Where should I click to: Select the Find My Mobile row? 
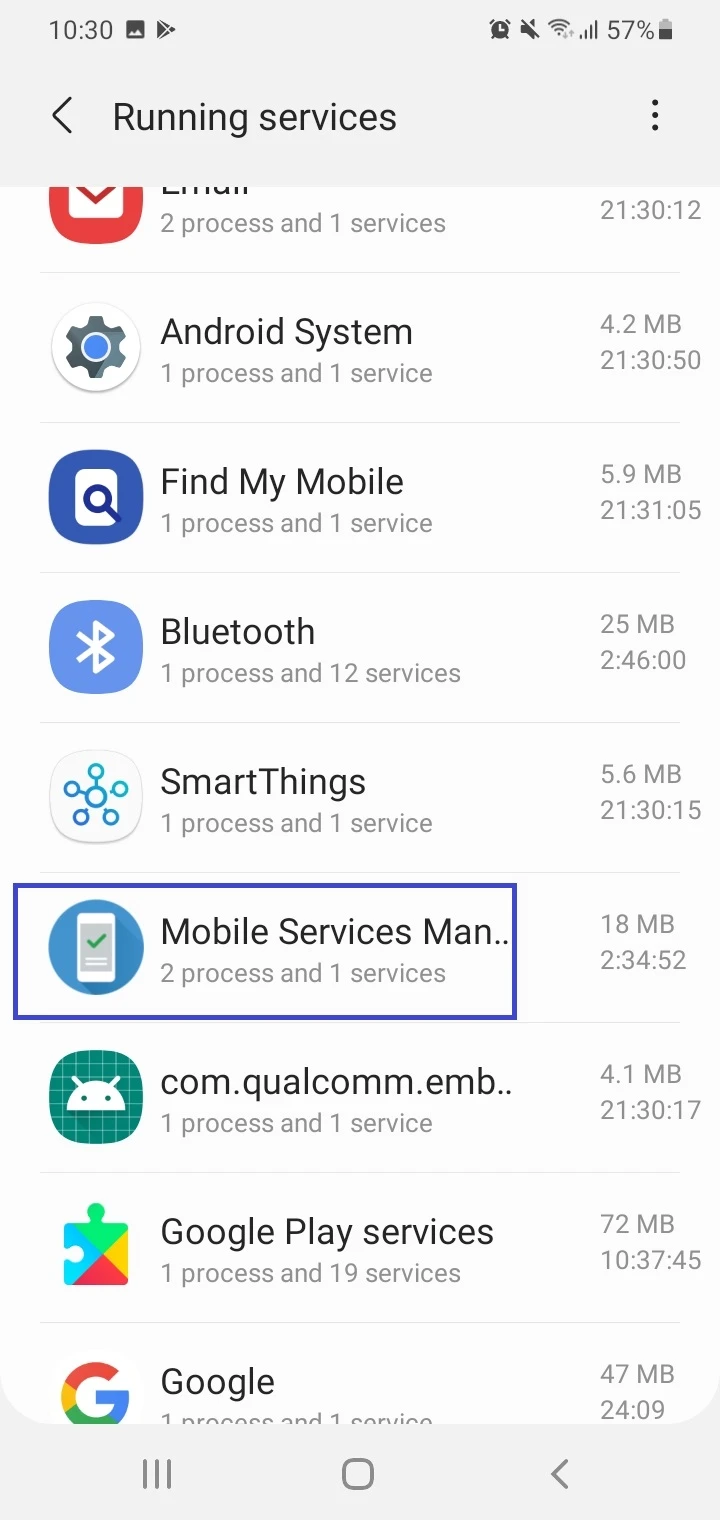[x=360, y=498]
